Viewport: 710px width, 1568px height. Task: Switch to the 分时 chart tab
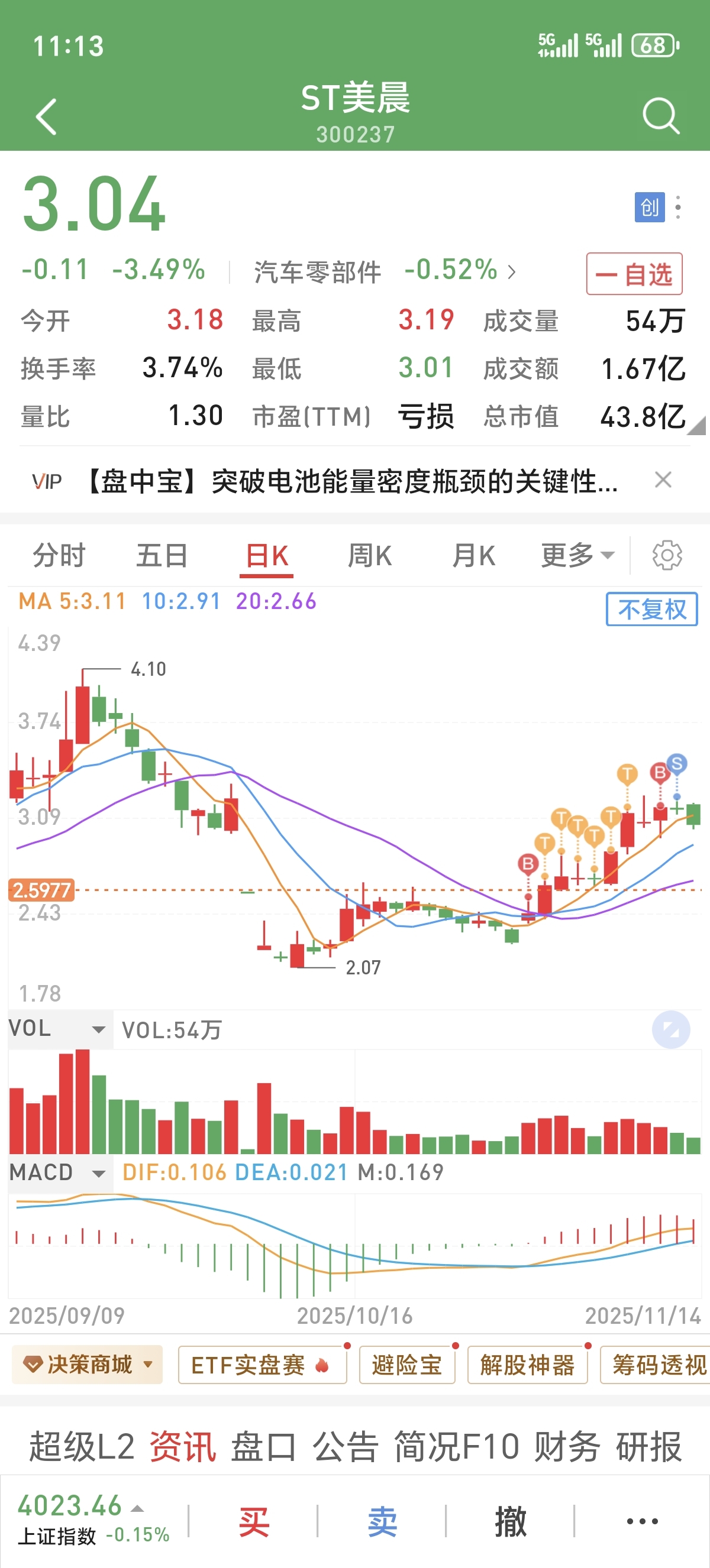click(x=59, y=556)
